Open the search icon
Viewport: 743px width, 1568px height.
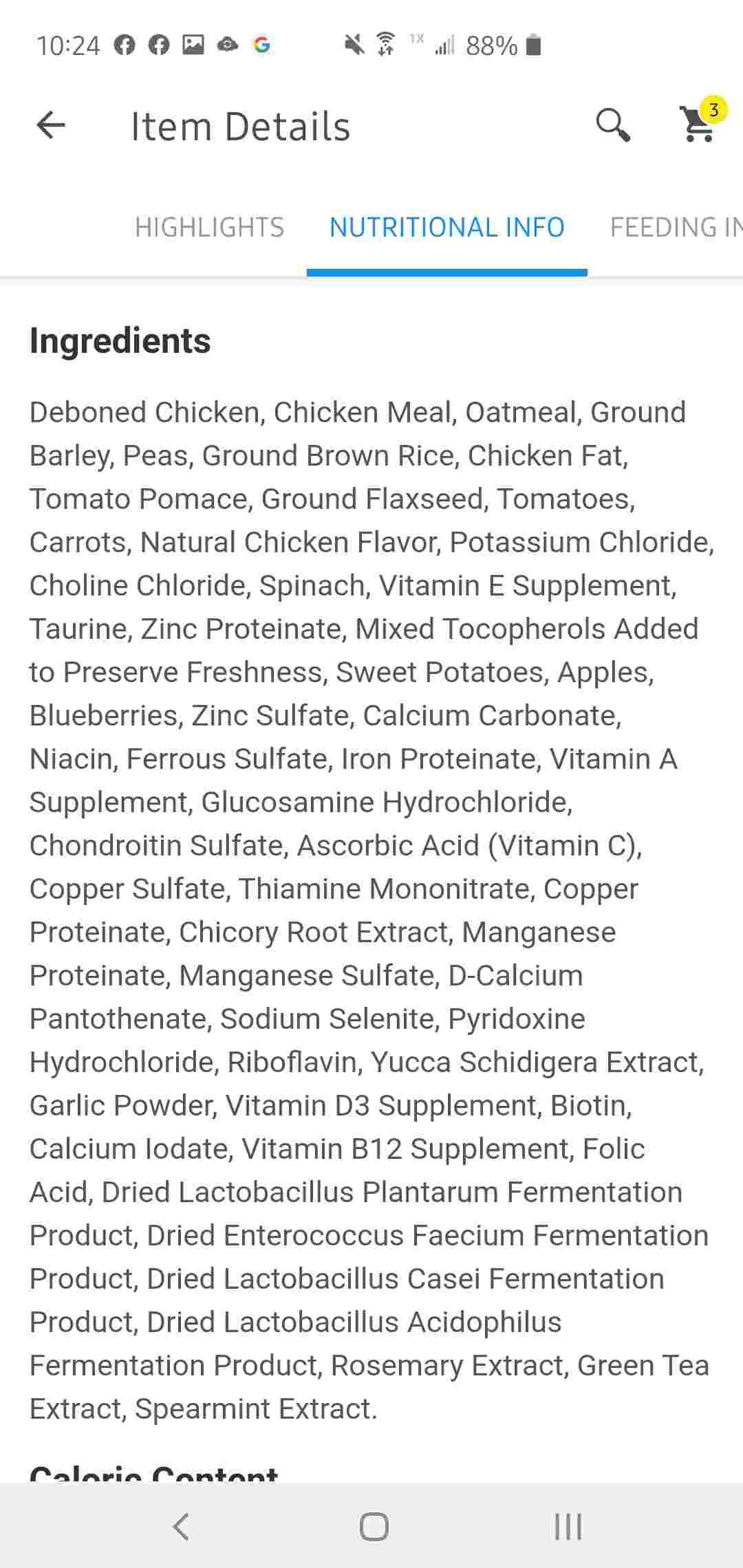tap(612, 125)
